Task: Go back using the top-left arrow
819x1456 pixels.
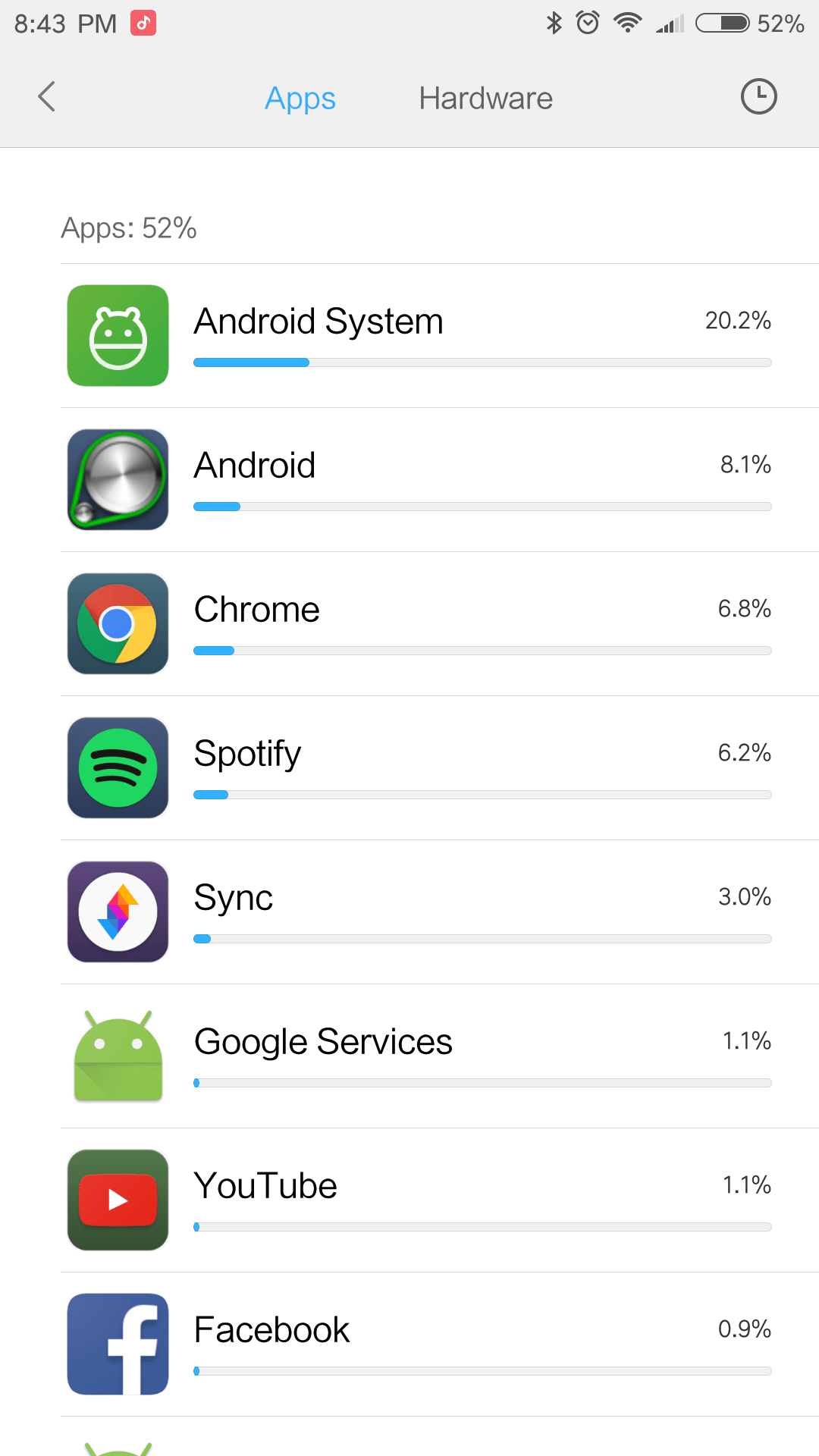Action: 47,97
